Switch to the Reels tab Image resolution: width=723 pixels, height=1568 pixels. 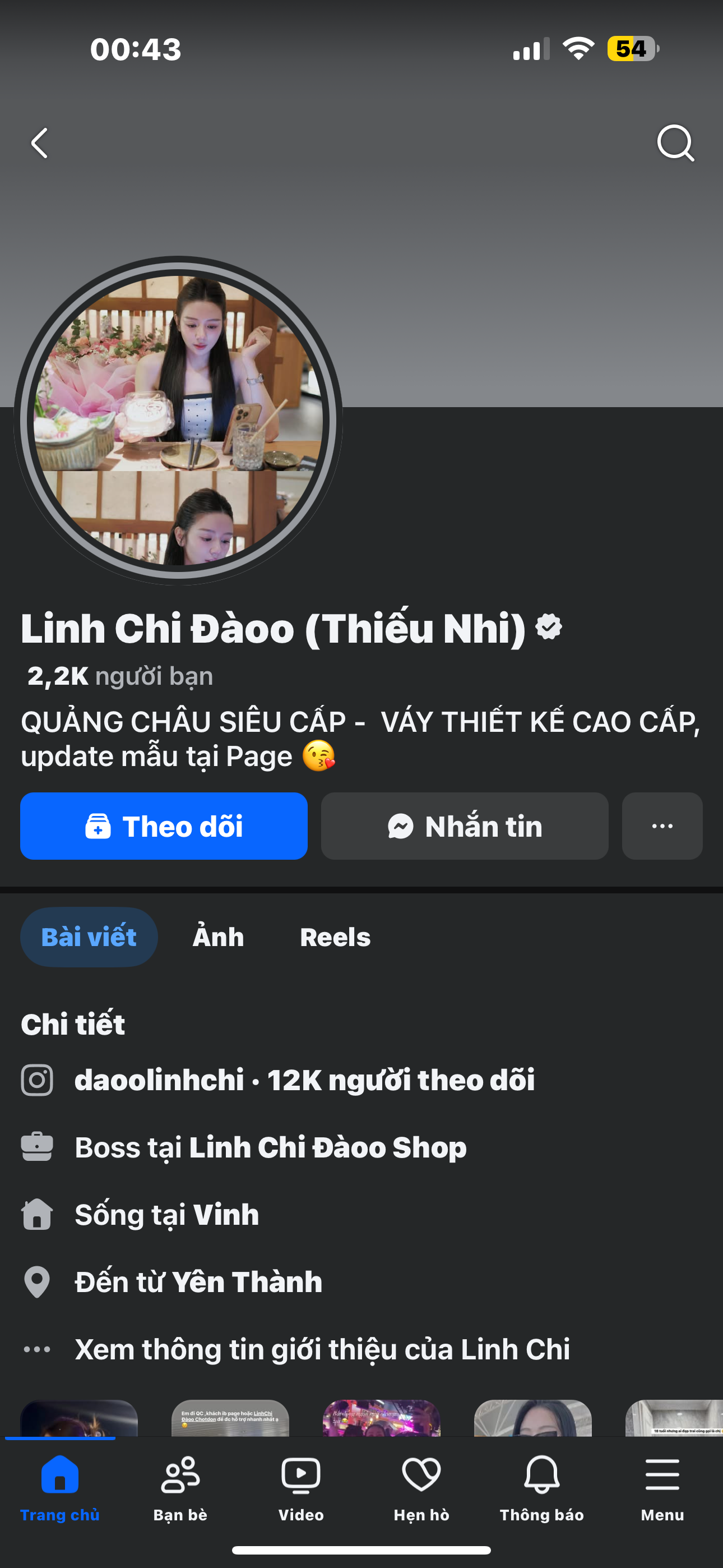coord(335,937)
